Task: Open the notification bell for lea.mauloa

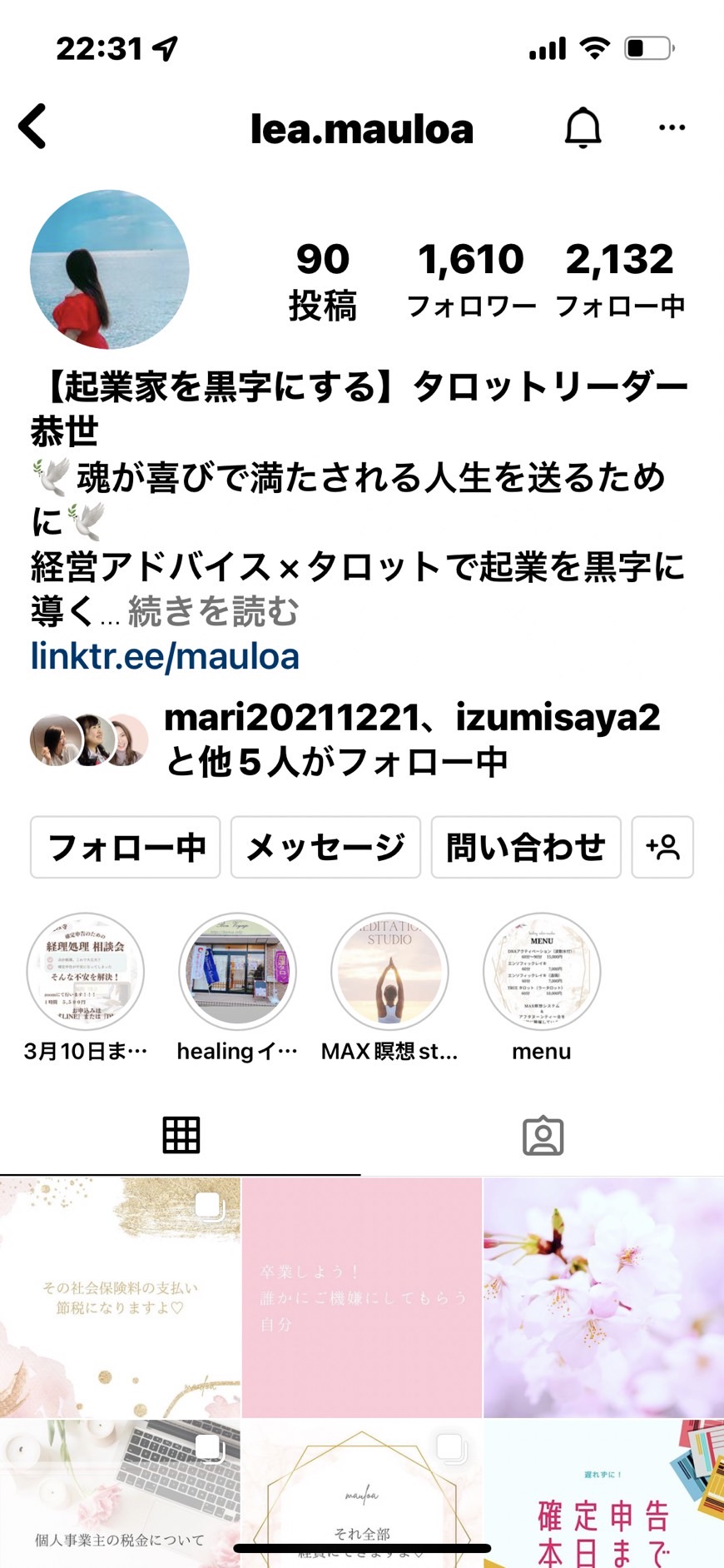Action: [x=583, y=128]
